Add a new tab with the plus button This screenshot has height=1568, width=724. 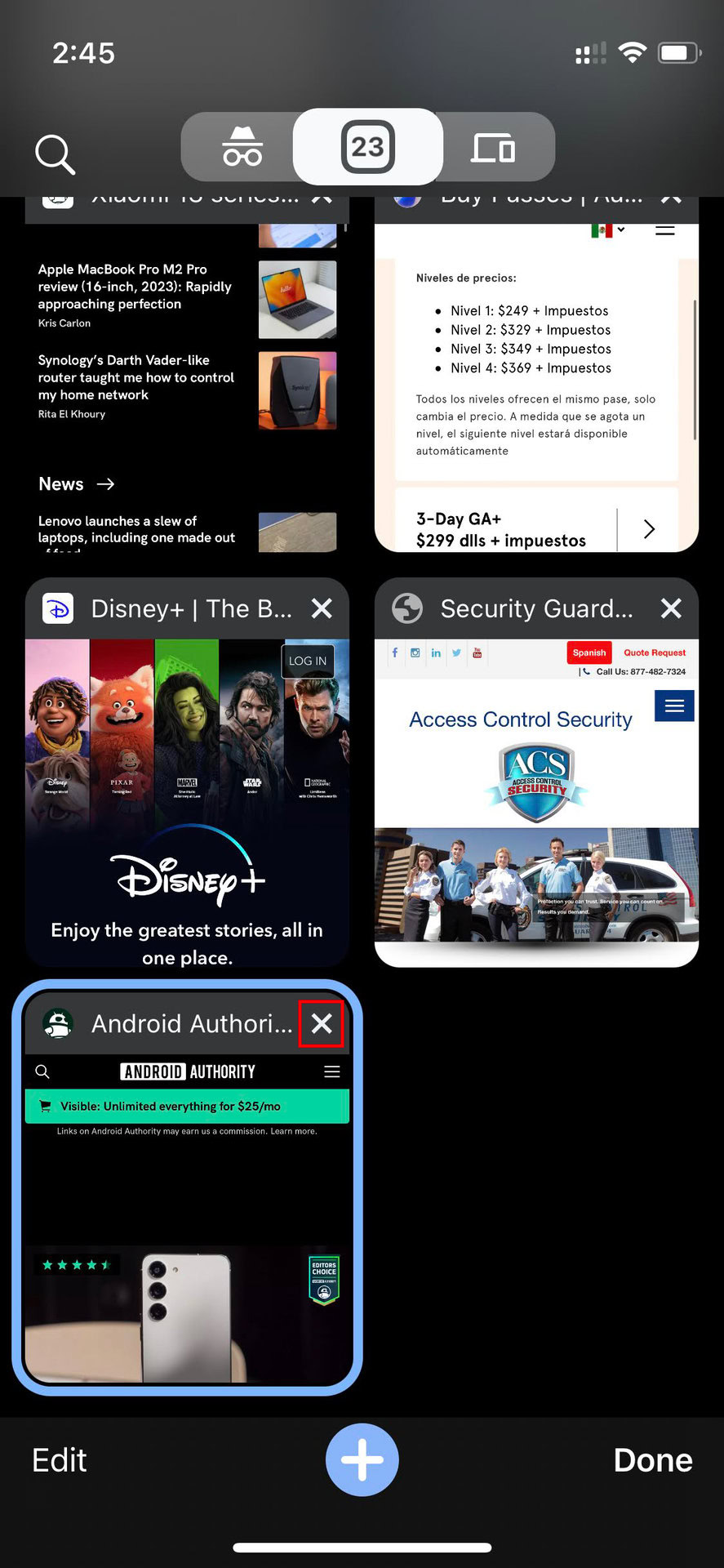click(x=362, y=1459)
